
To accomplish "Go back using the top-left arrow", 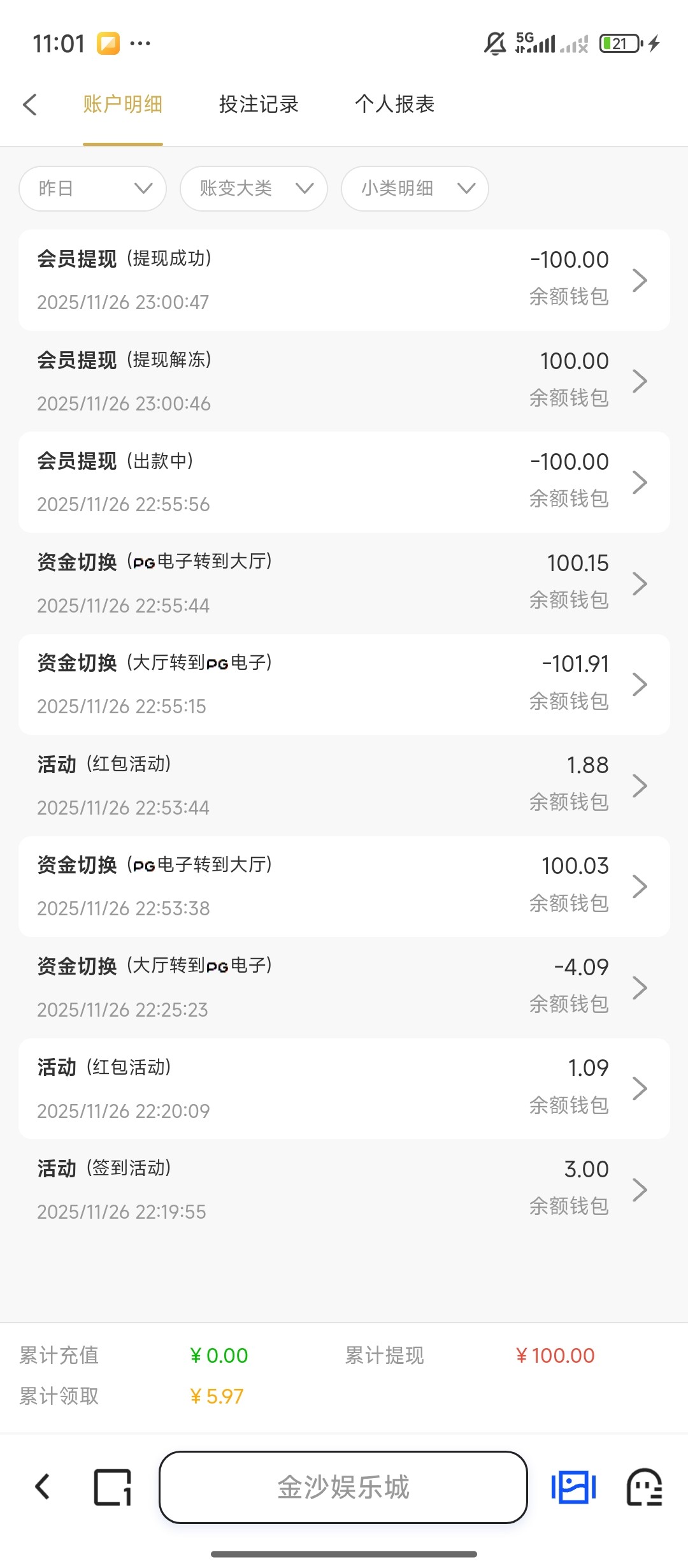I will click(x=30, y=105).
